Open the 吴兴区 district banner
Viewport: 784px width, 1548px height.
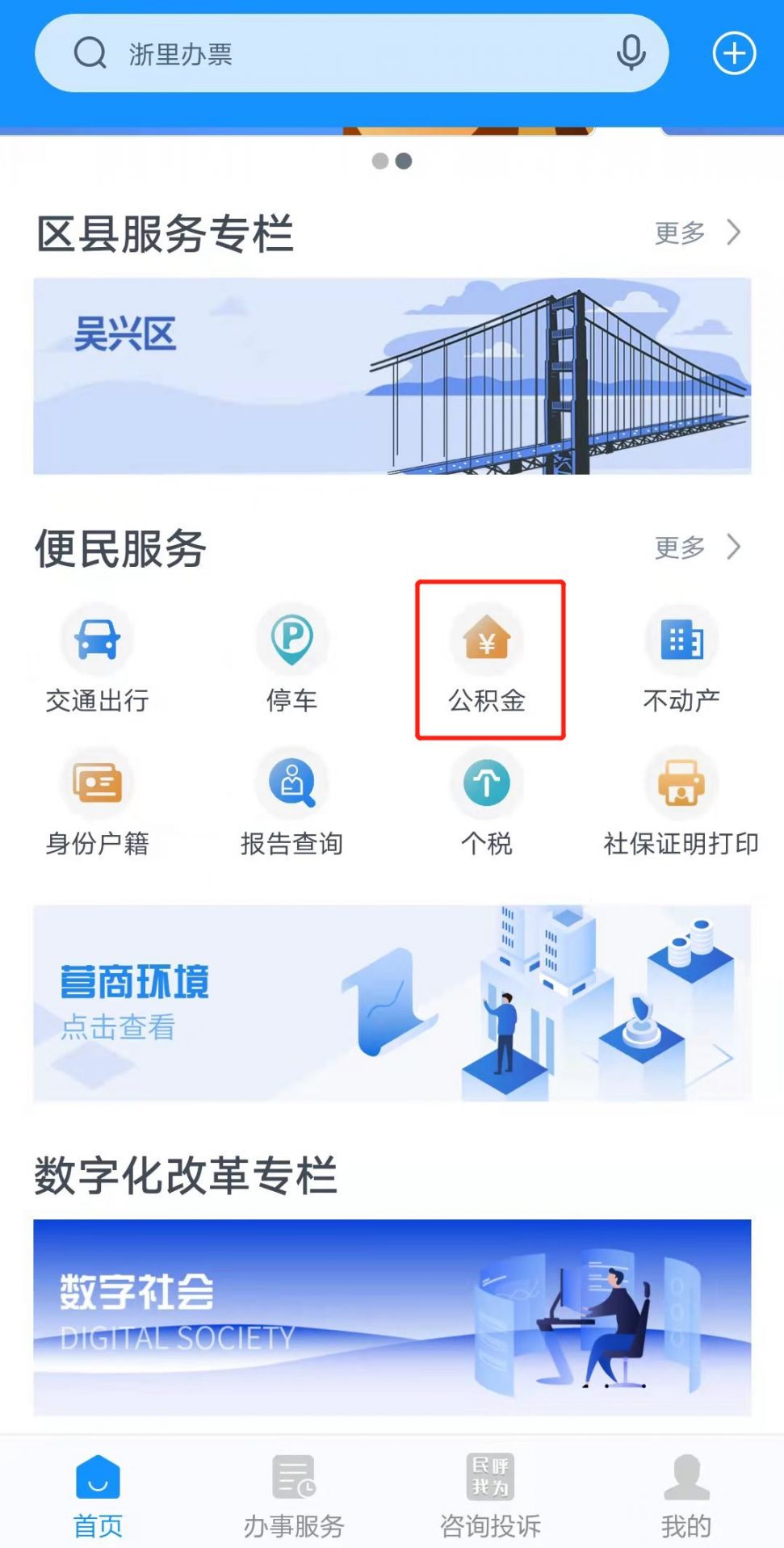pyautogui.click(x=392, y=375)
